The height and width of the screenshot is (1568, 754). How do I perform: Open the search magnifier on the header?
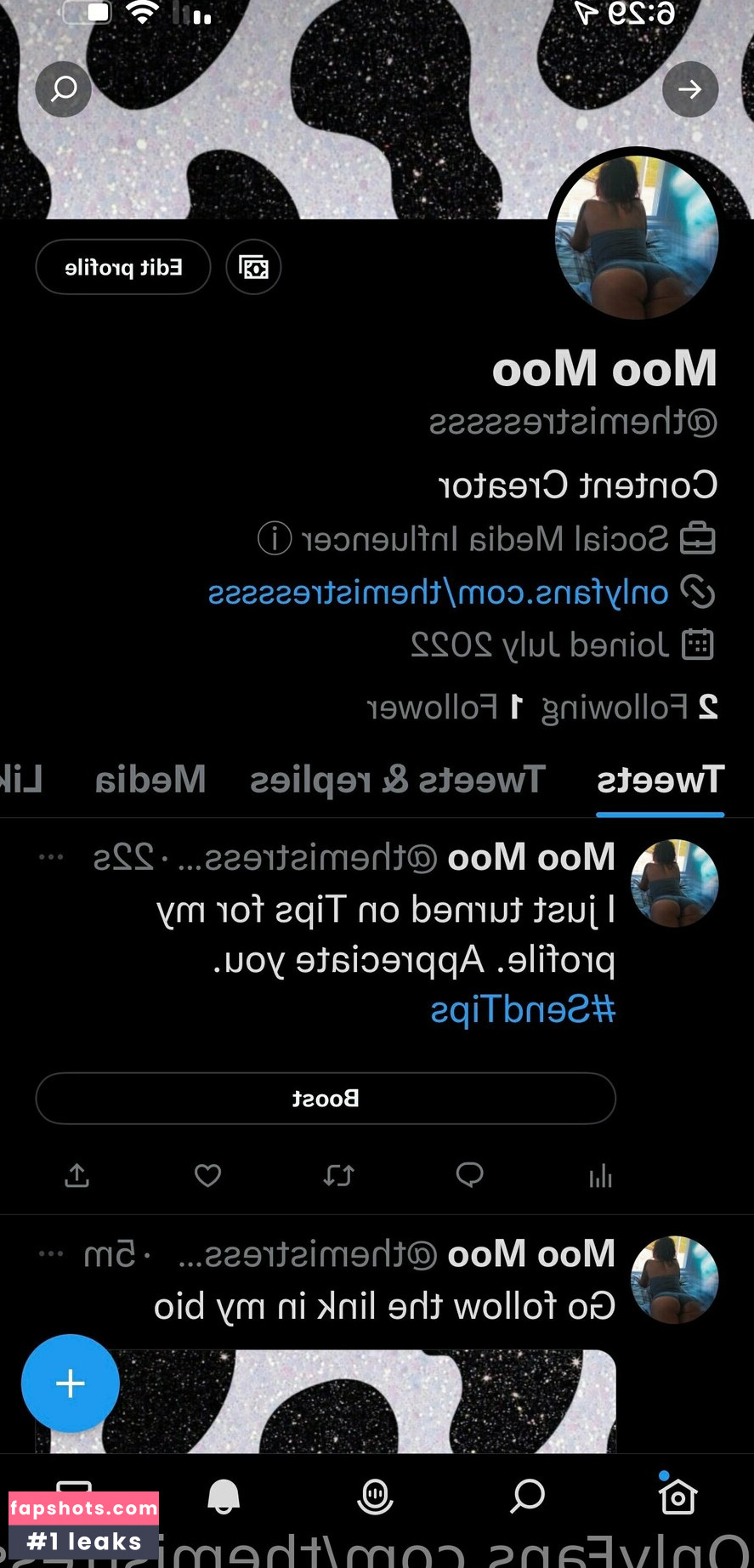click(64, 88)
